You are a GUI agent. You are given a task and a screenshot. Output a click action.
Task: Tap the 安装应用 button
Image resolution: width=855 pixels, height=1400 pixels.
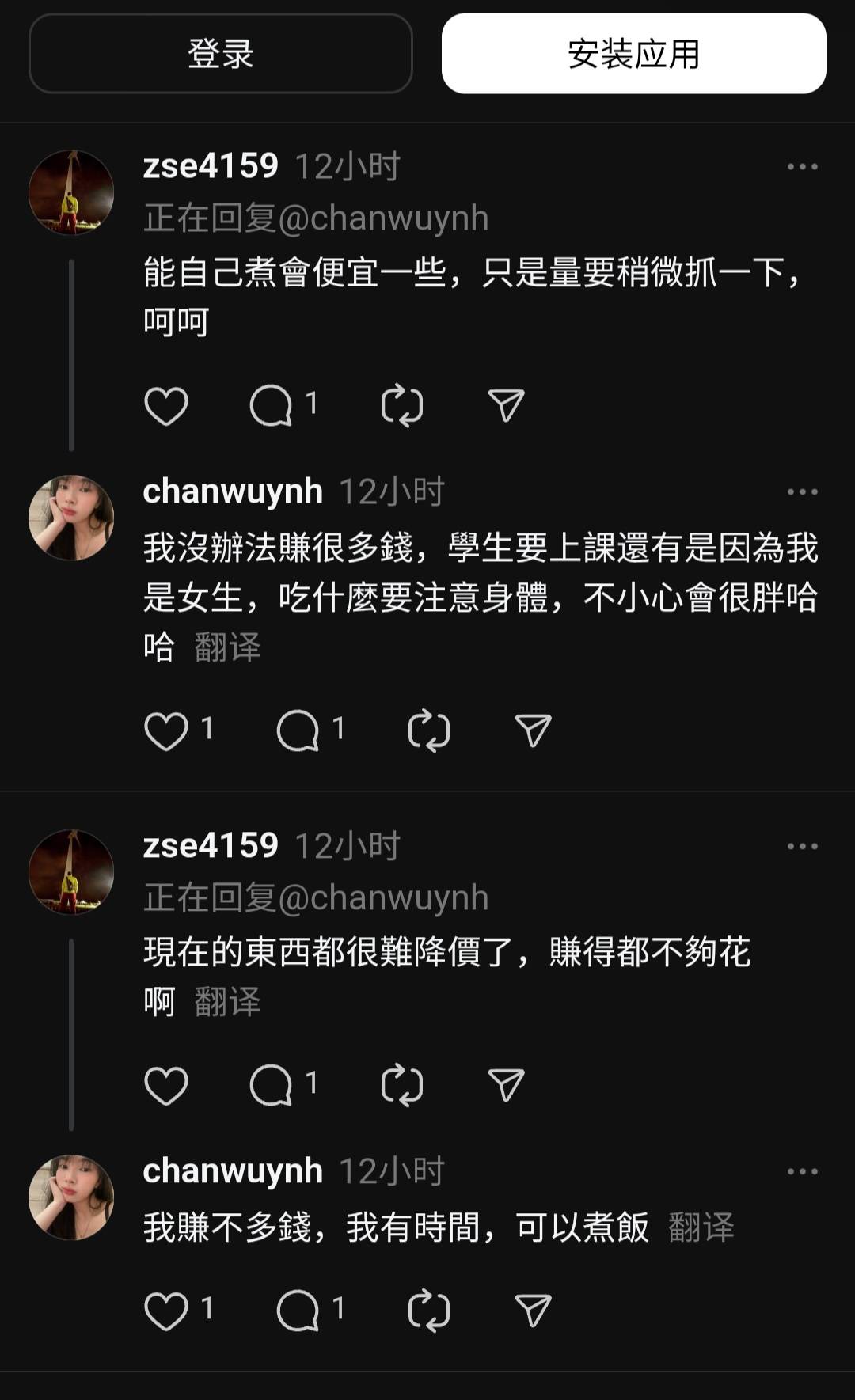pos(633,54)
